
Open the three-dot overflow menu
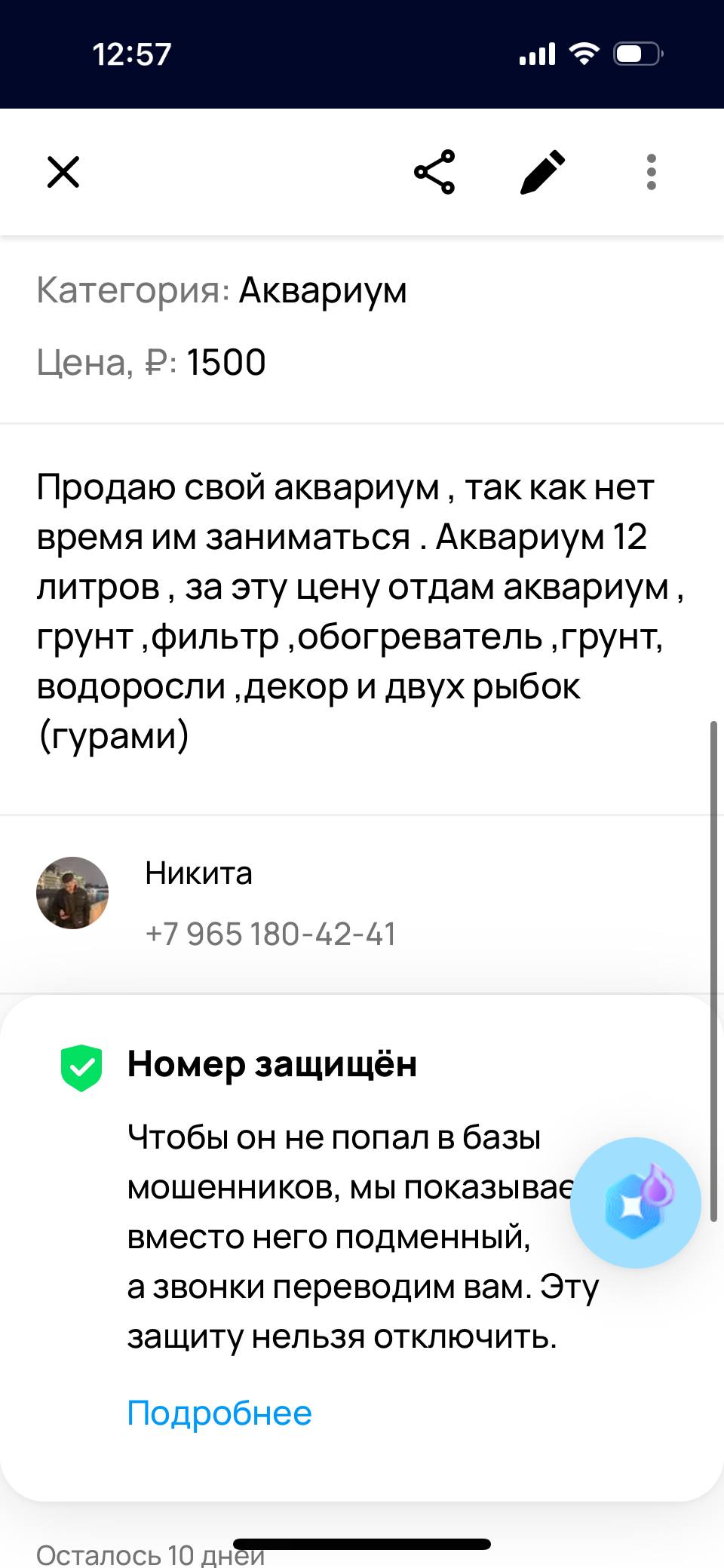click(650, 172)
